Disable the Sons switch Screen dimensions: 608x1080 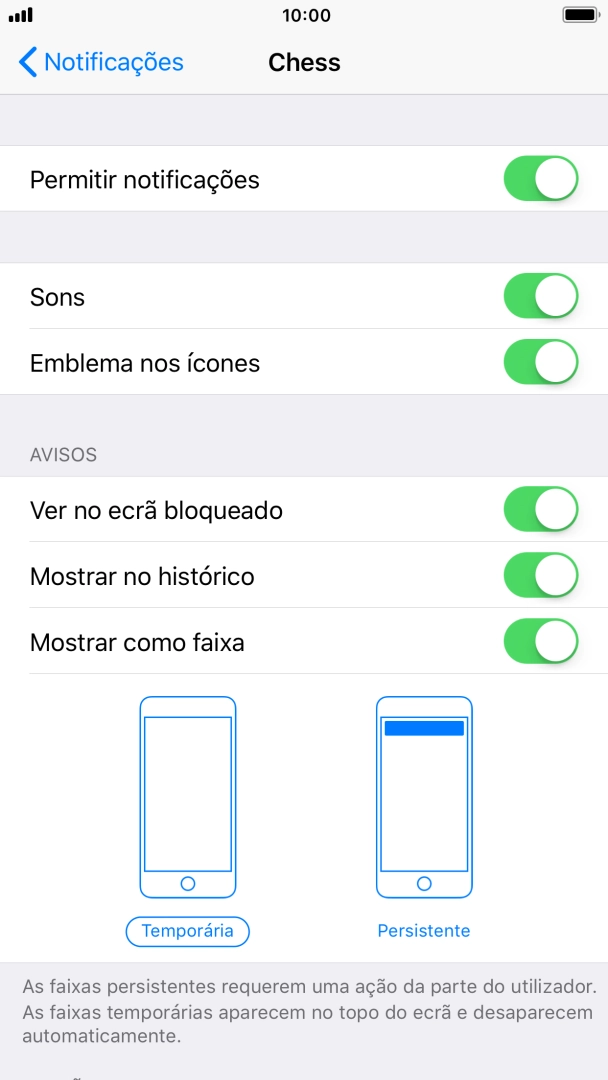tap(540, 297)
